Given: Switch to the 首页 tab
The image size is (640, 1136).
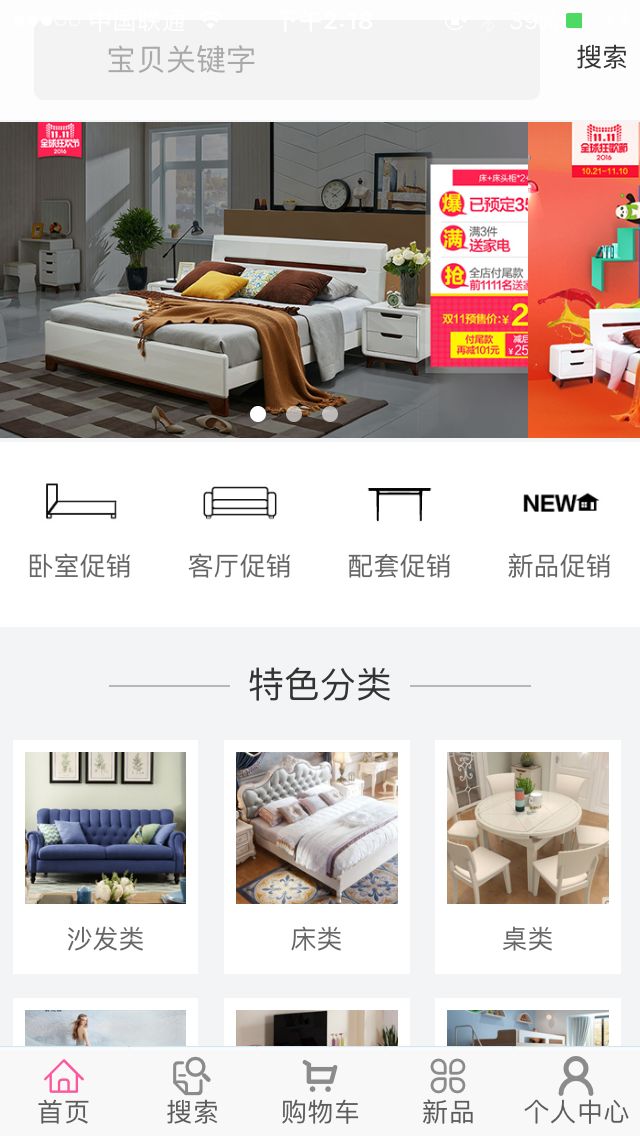Looking at the screenshot, I should [x=64, y=1092].
